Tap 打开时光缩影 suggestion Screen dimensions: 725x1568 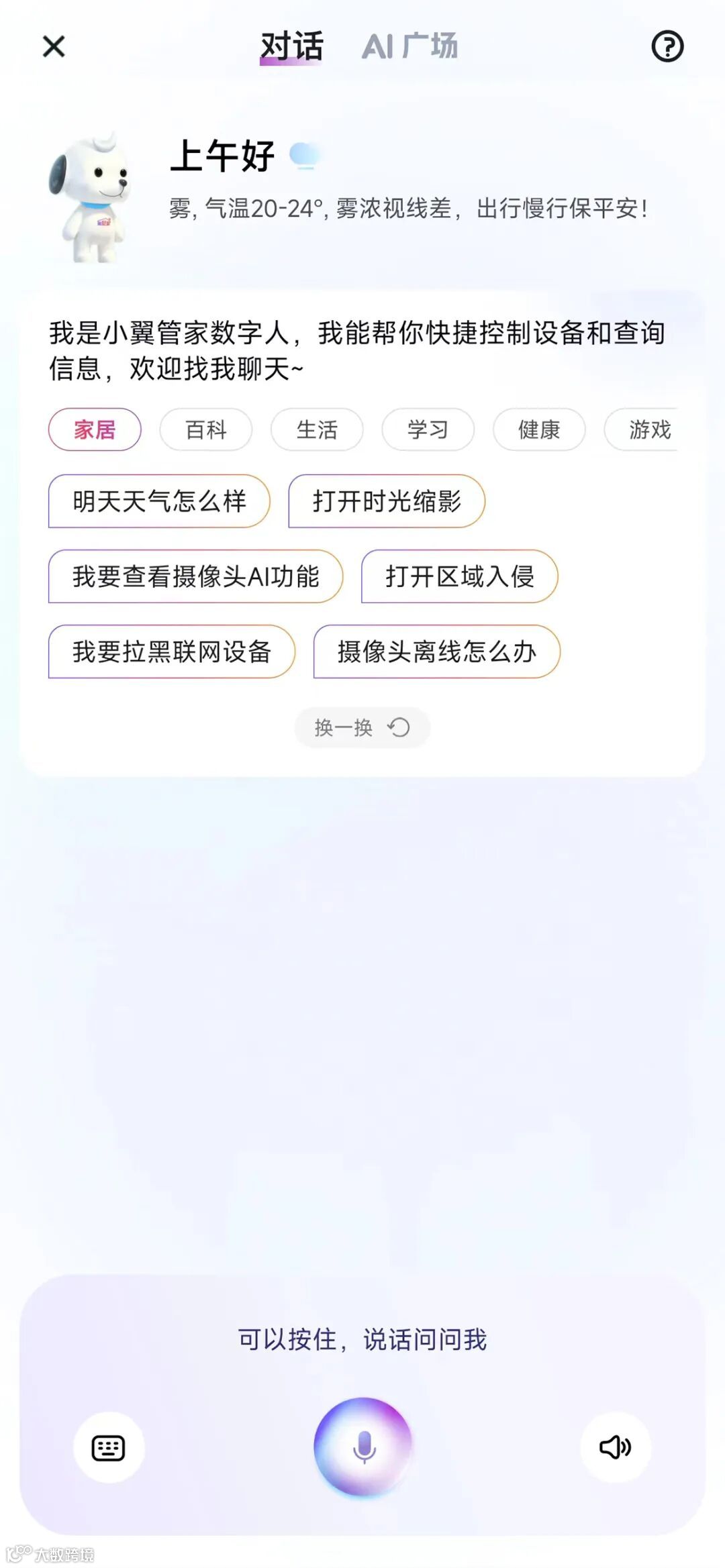387,501
